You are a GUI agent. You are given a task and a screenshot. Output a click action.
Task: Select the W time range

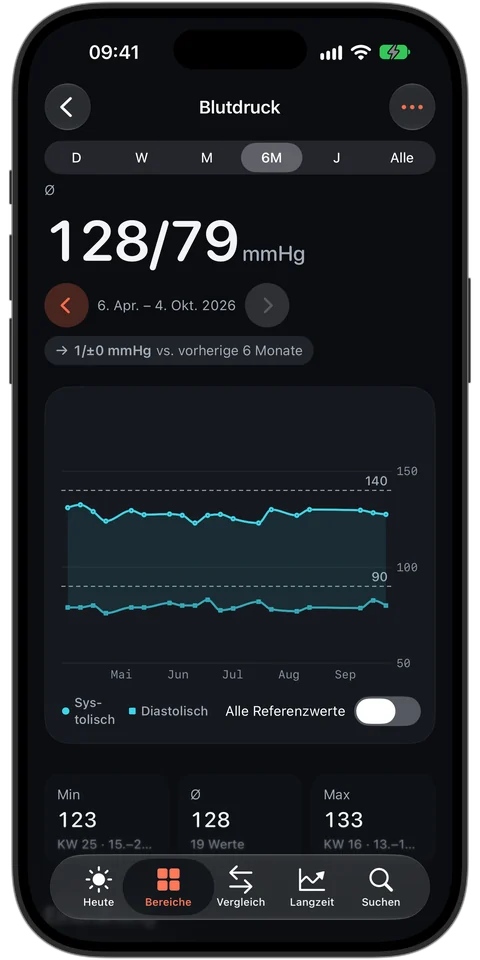coord(141,158)
